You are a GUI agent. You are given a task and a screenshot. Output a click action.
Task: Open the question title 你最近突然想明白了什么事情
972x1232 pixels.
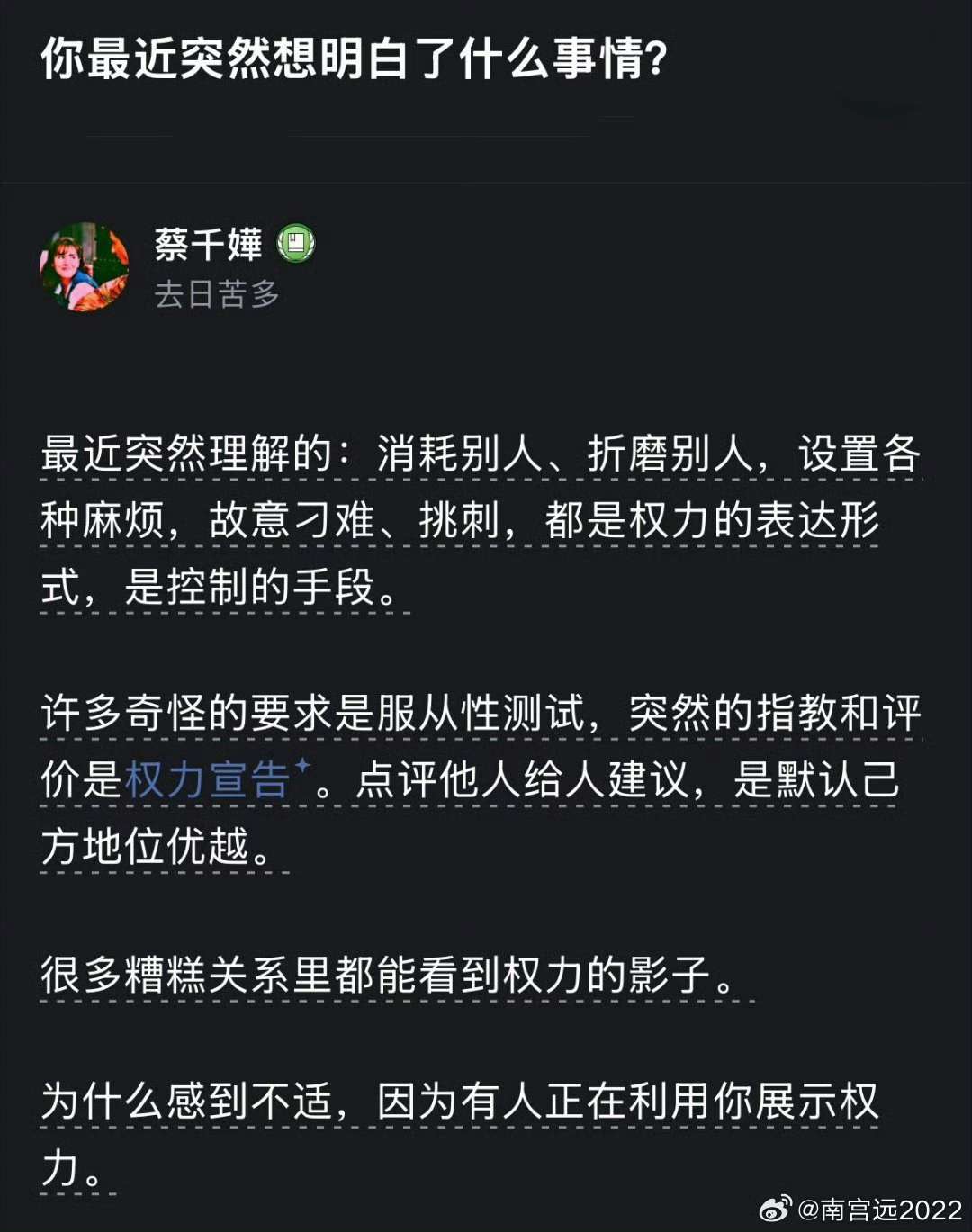(x=354, y=59)
